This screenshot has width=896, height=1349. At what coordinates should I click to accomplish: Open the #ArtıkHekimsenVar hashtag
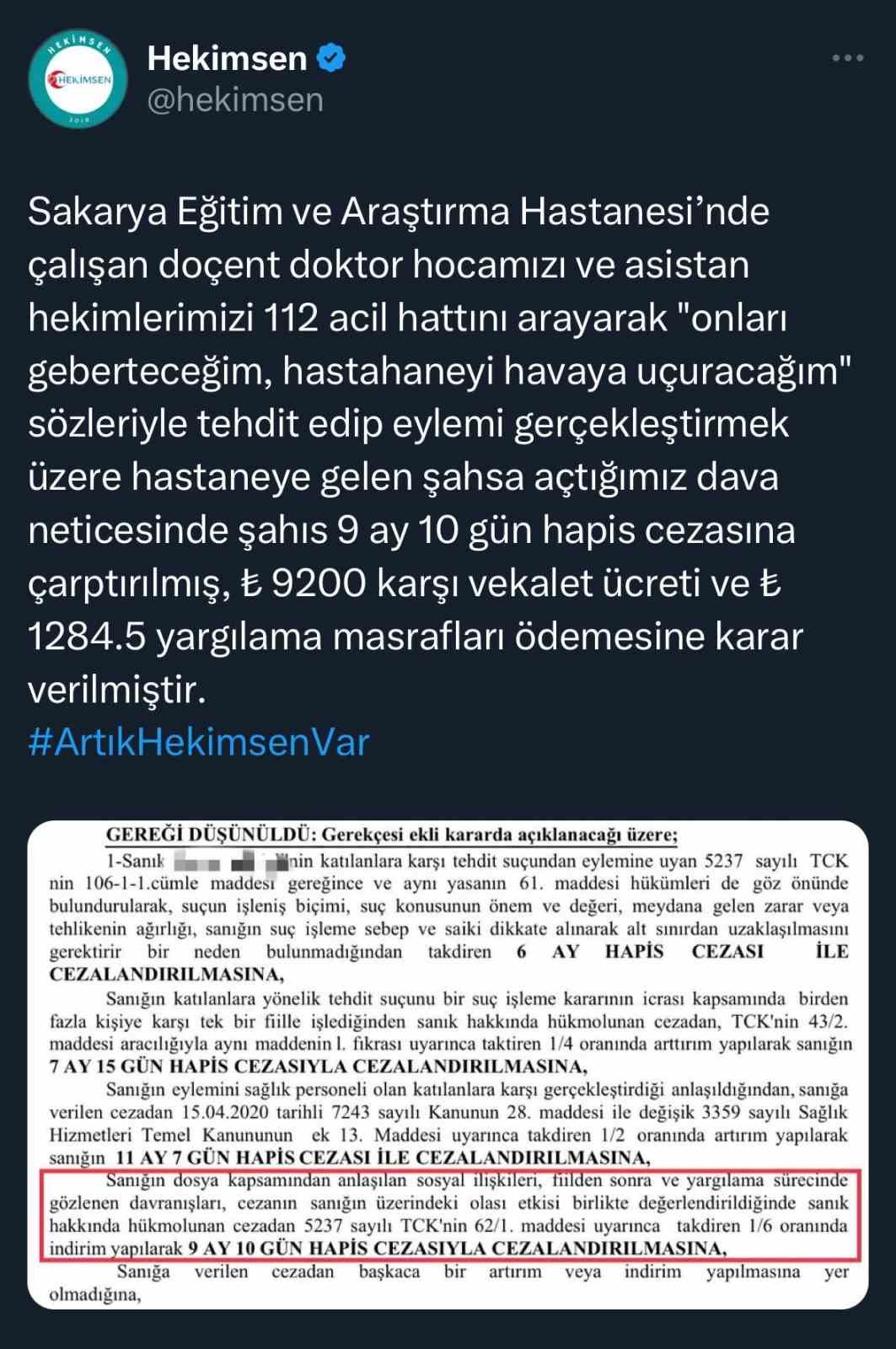[199, 743]
